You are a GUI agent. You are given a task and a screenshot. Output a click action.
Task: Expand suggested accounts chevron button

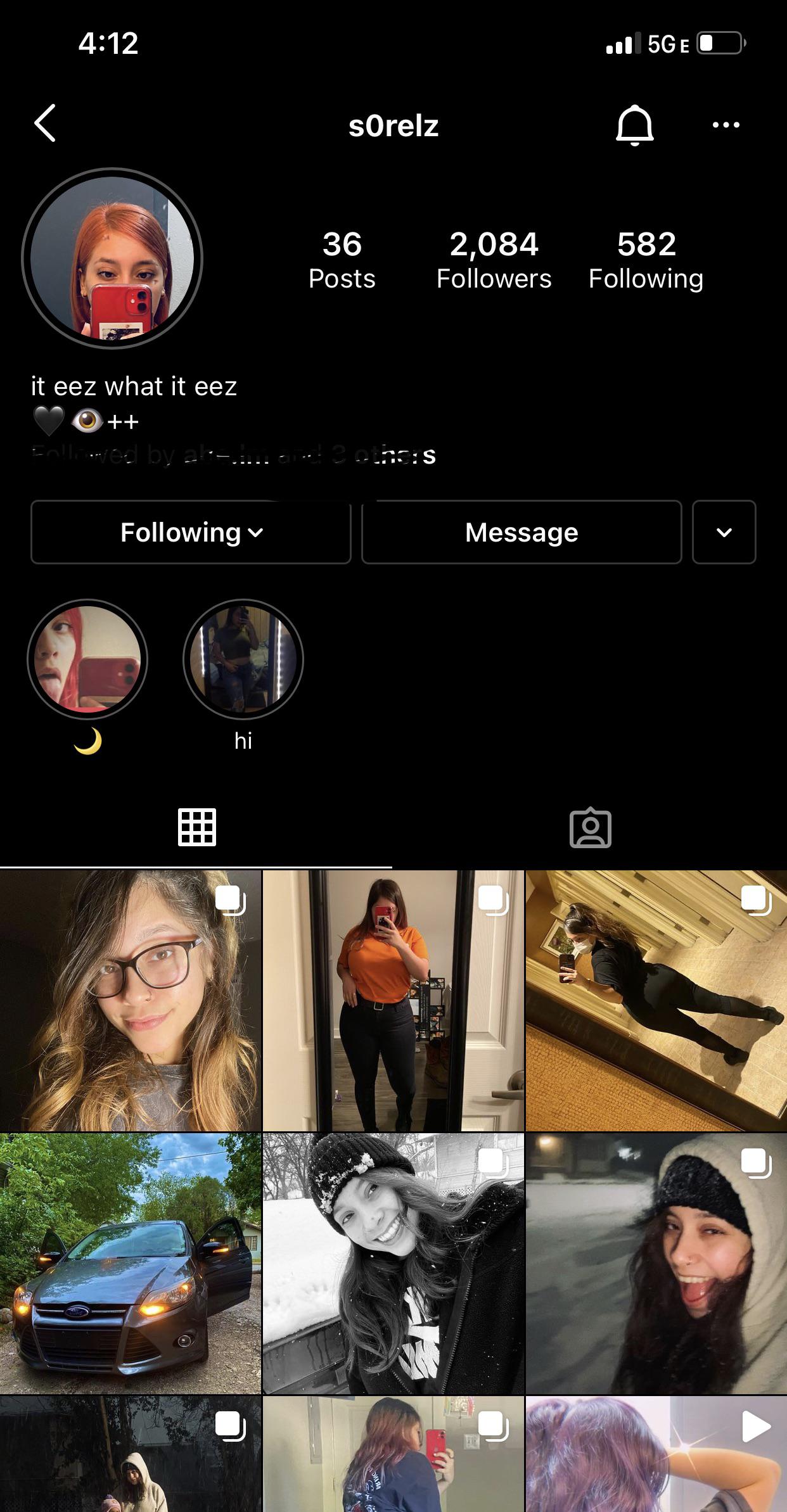(724, 532)
